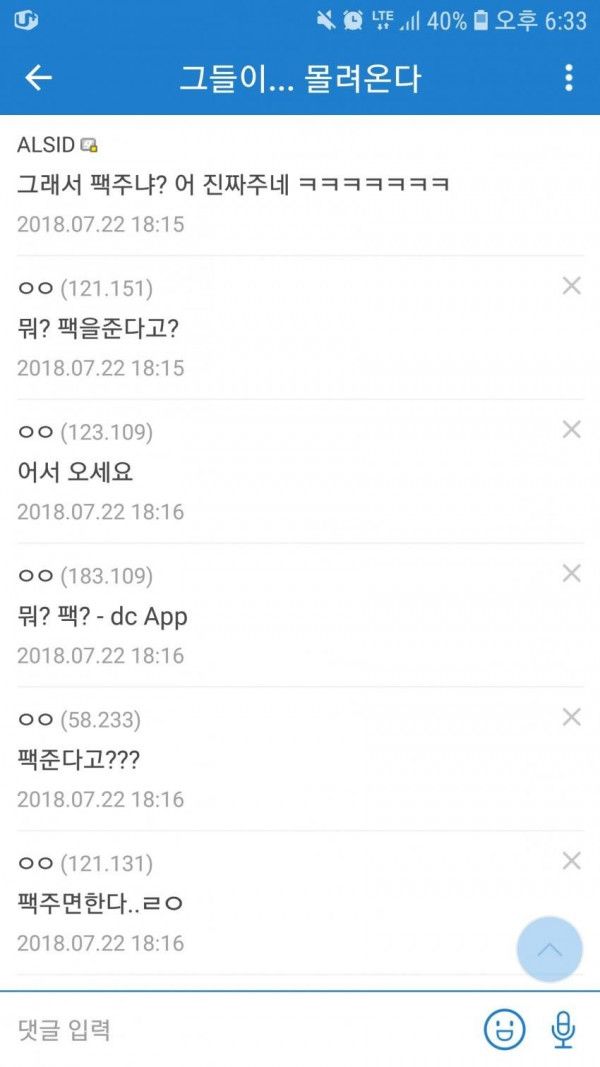This screenshot has height=1067, width=600.
Task: Jump to top with the floating arrow button
Action: click(550, 949)
